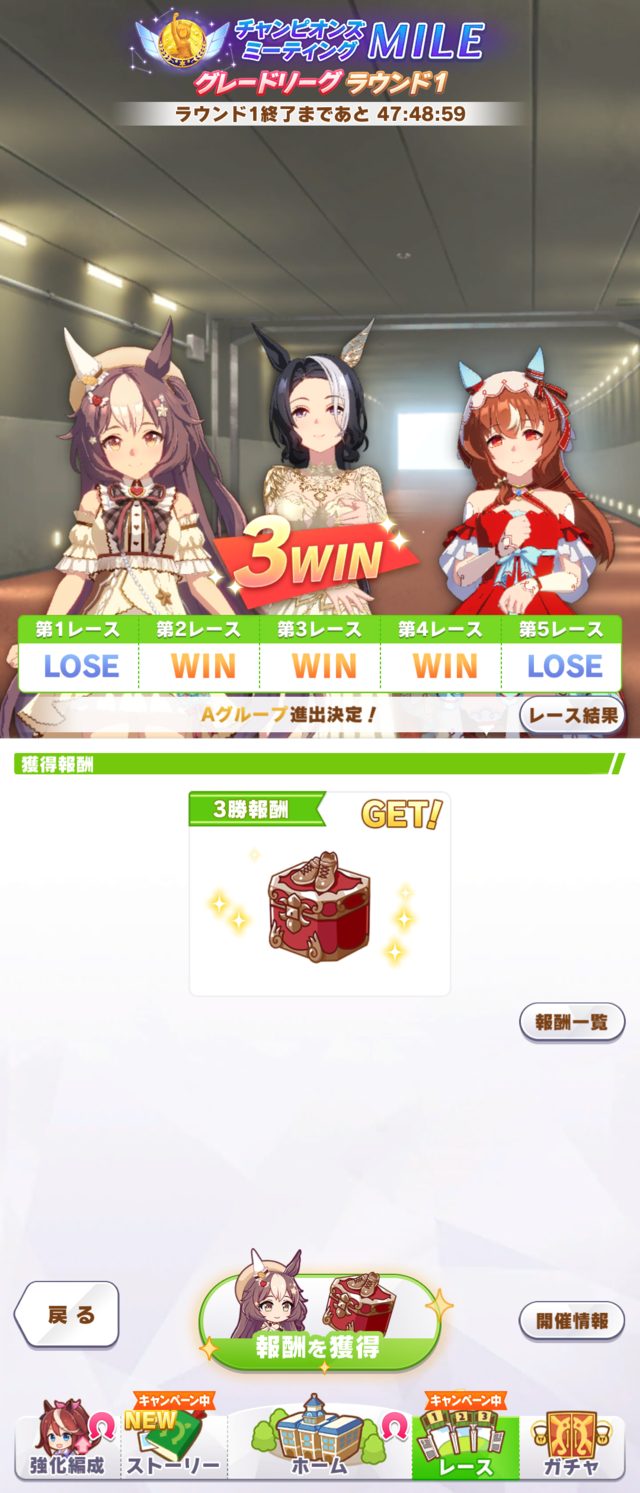
Task: Switch to the ストーリー tab
Action: pos(172,1446)
